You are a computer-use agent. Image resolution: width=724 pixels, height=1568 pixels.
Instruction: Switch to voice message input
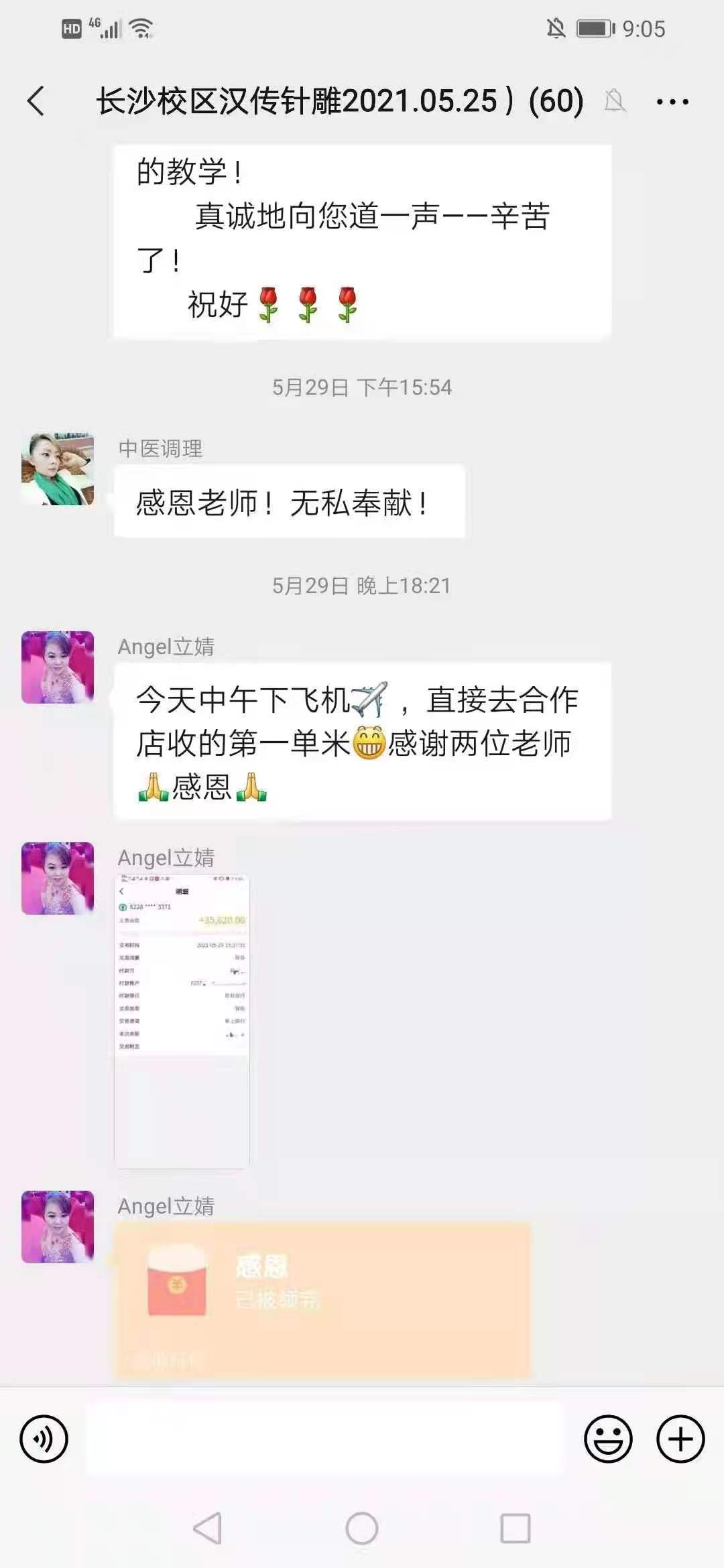pyautogui.click(x=44, y=1439)
